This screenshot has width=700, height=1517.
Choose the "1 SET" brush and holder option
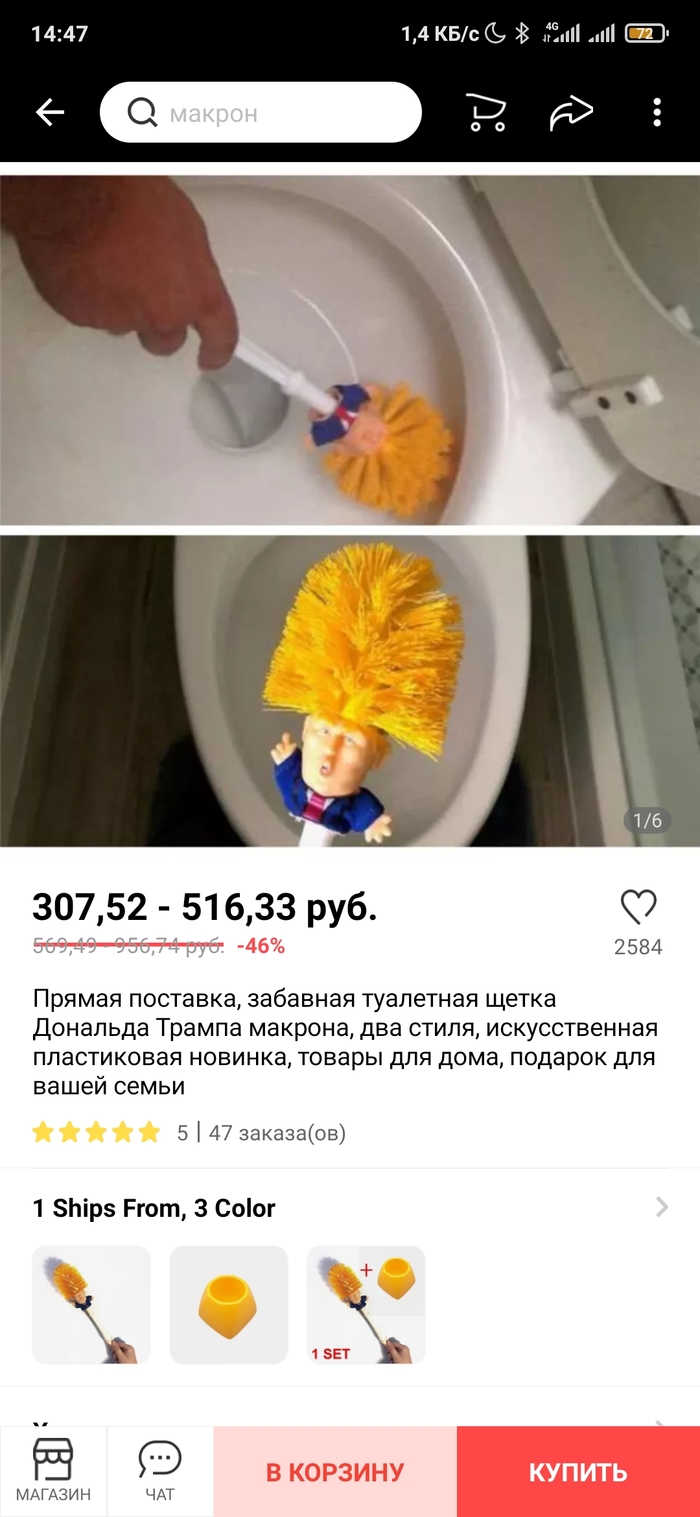click(366, 1304)
